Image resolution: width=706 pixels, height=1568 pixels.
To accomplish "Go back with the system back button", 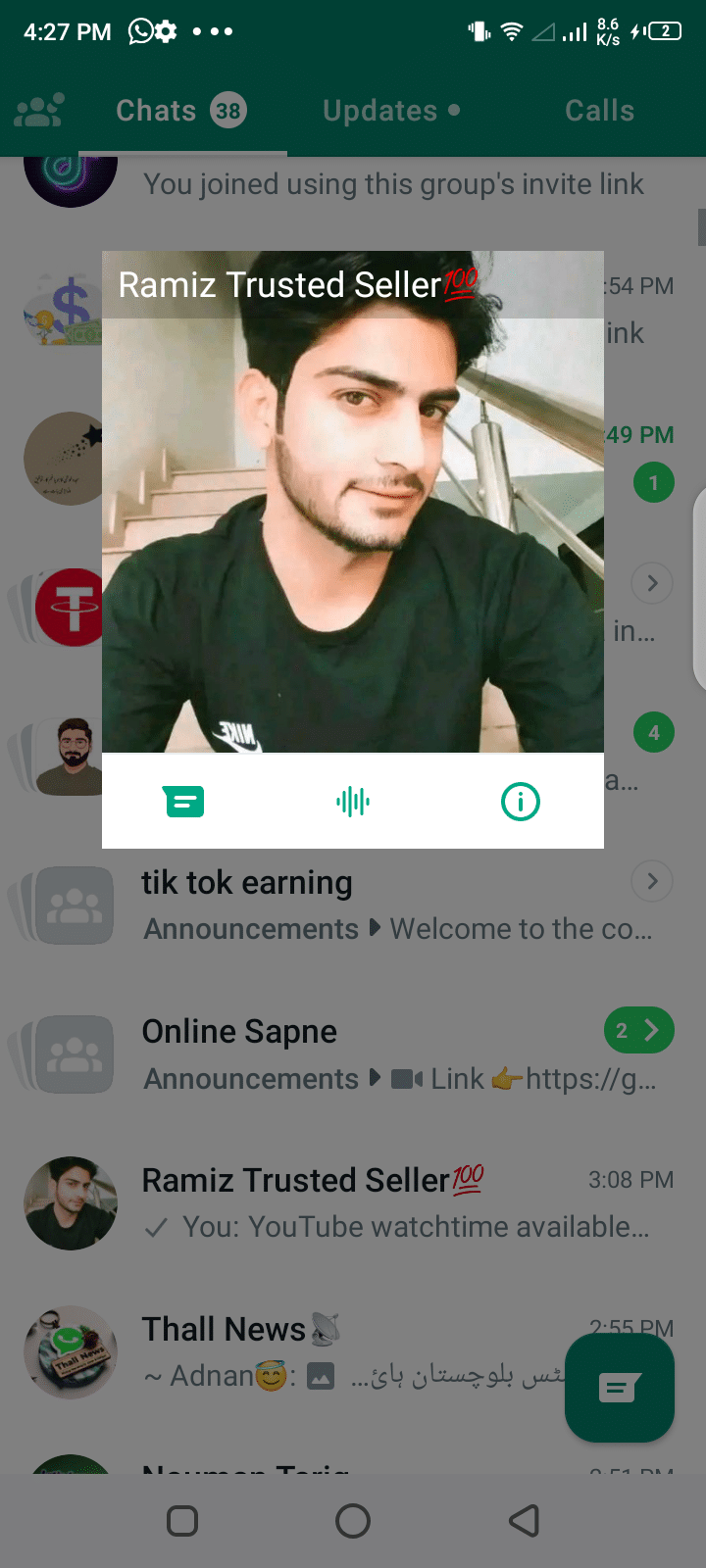I will [x=525, y=1521].
